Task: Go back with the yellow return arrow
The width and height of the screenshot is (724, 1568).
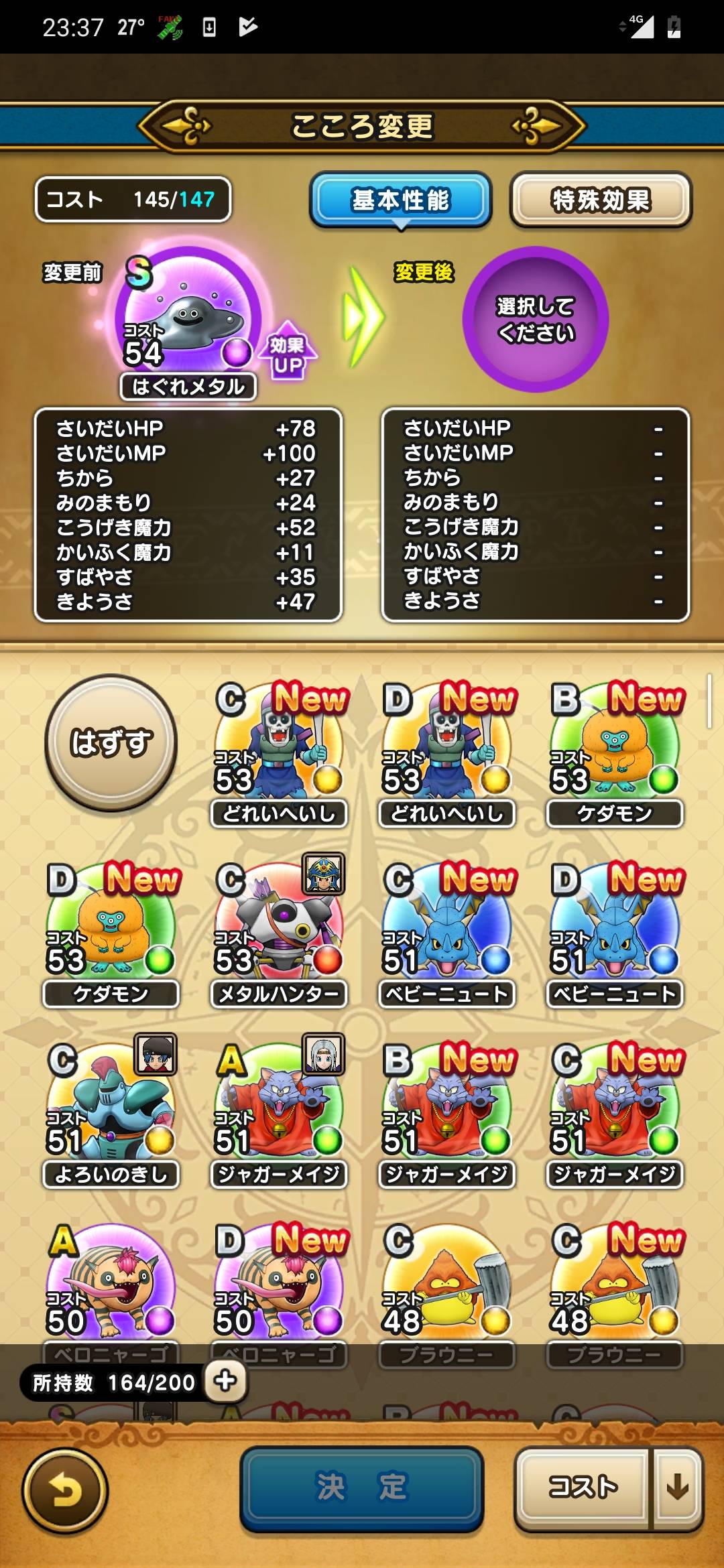Action: (x=65, y=1490)
